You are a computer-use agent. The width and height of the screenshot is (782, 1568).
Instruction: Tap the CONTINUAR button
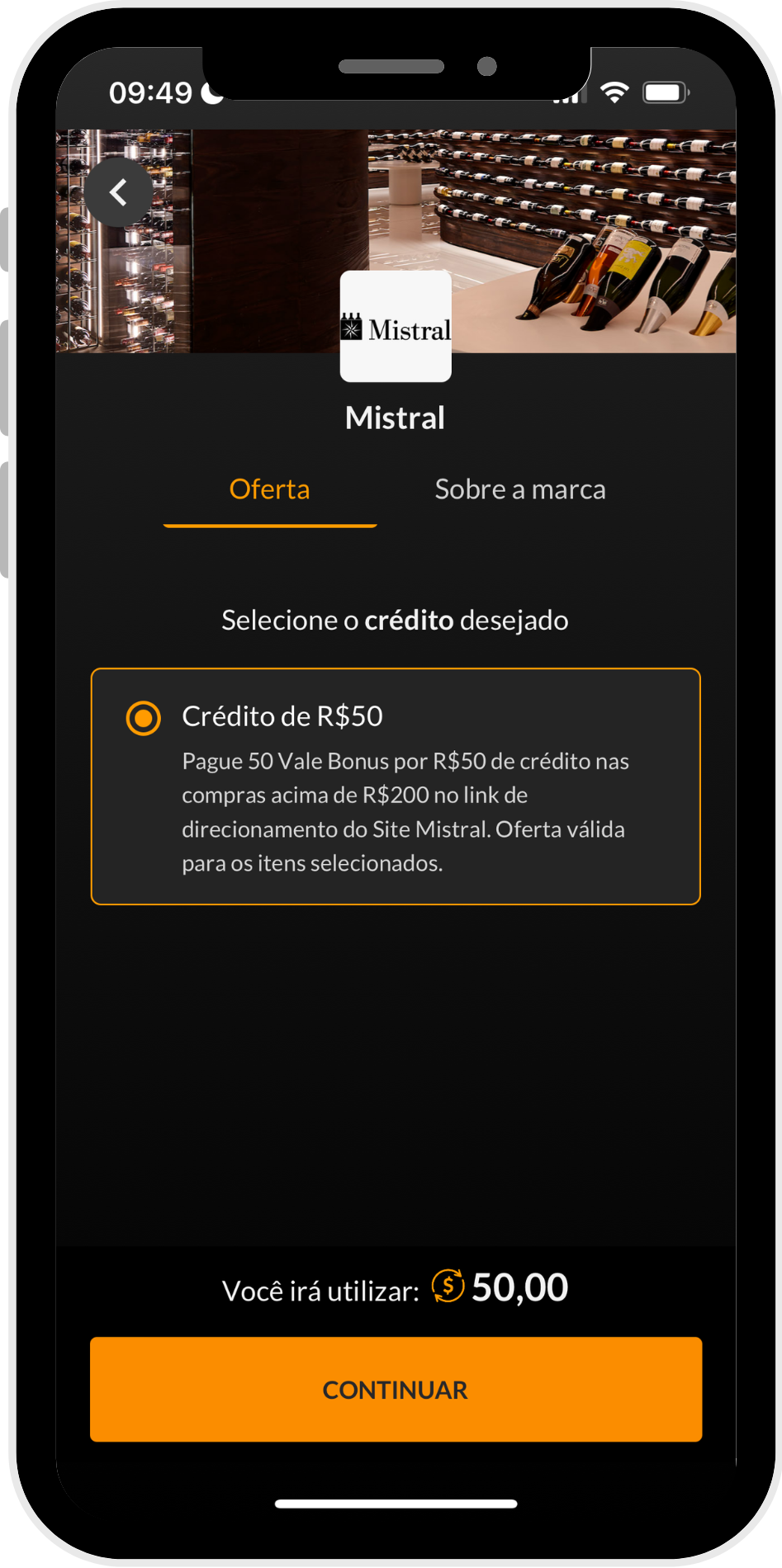coord(396,1390)
